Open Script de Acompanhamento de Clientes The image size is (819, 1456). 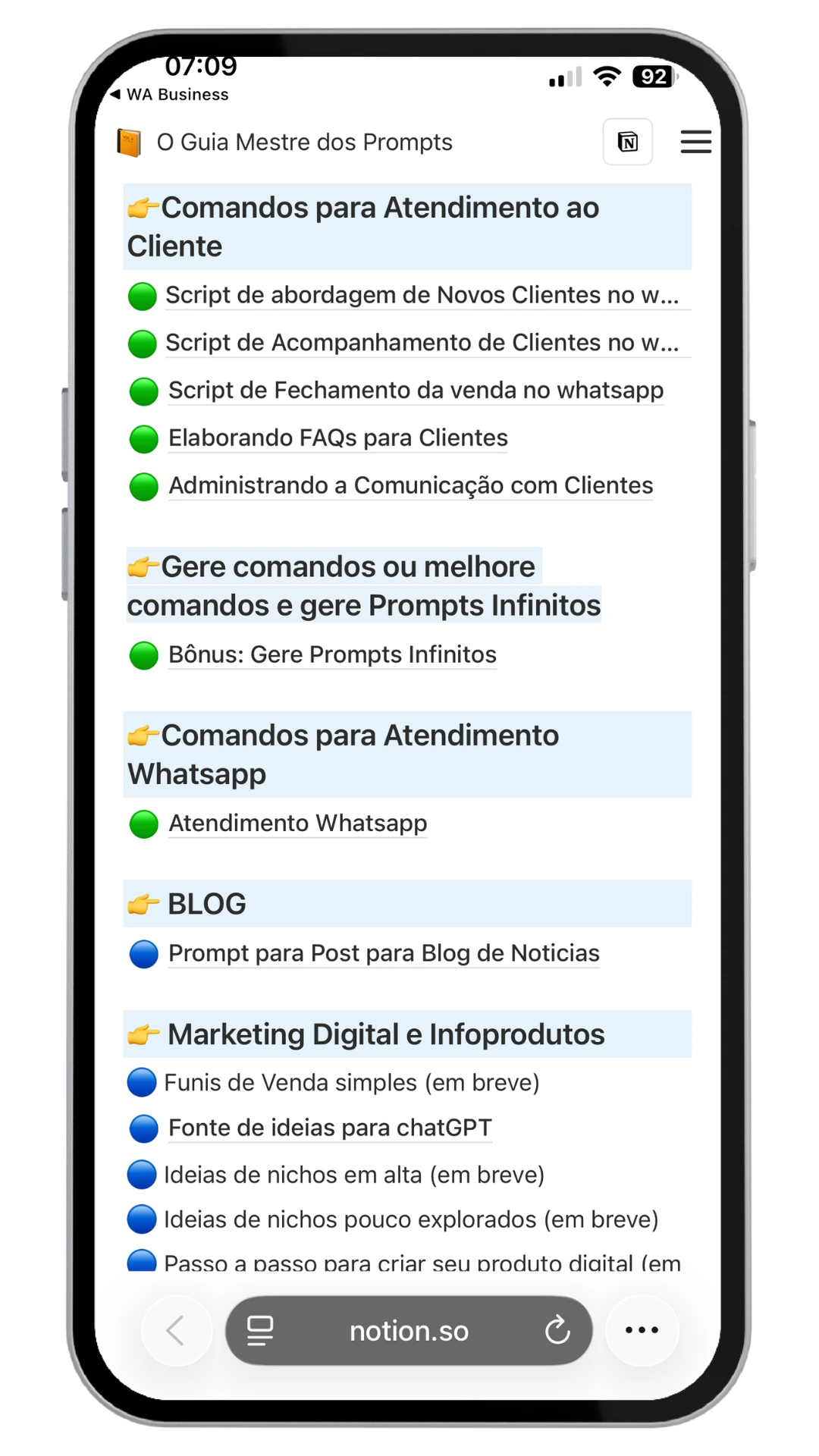tap(422, 343)
